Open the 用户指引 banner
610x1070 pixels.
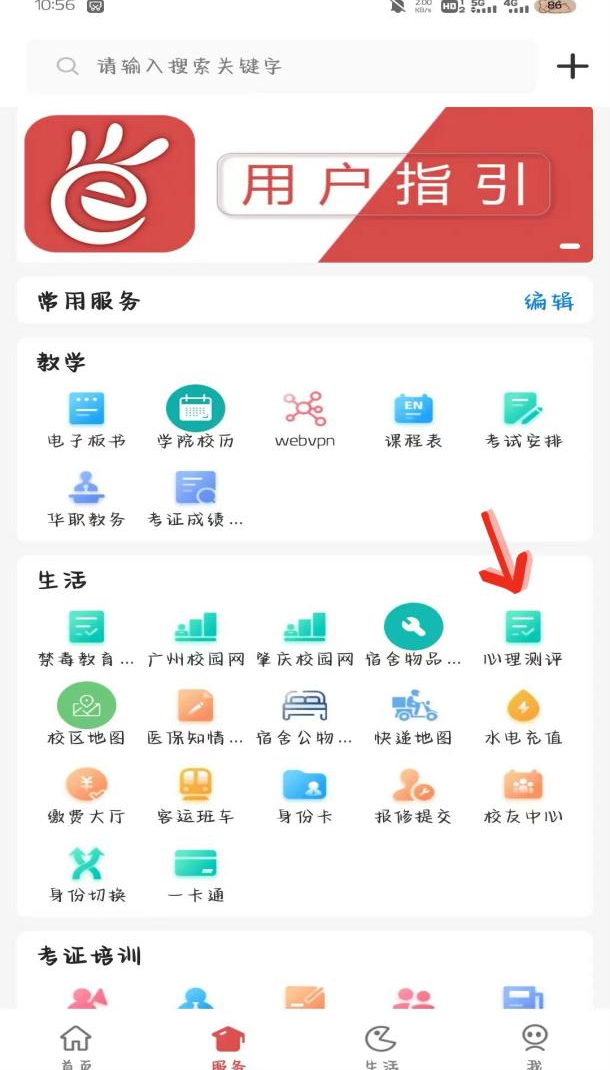(305, 184)
